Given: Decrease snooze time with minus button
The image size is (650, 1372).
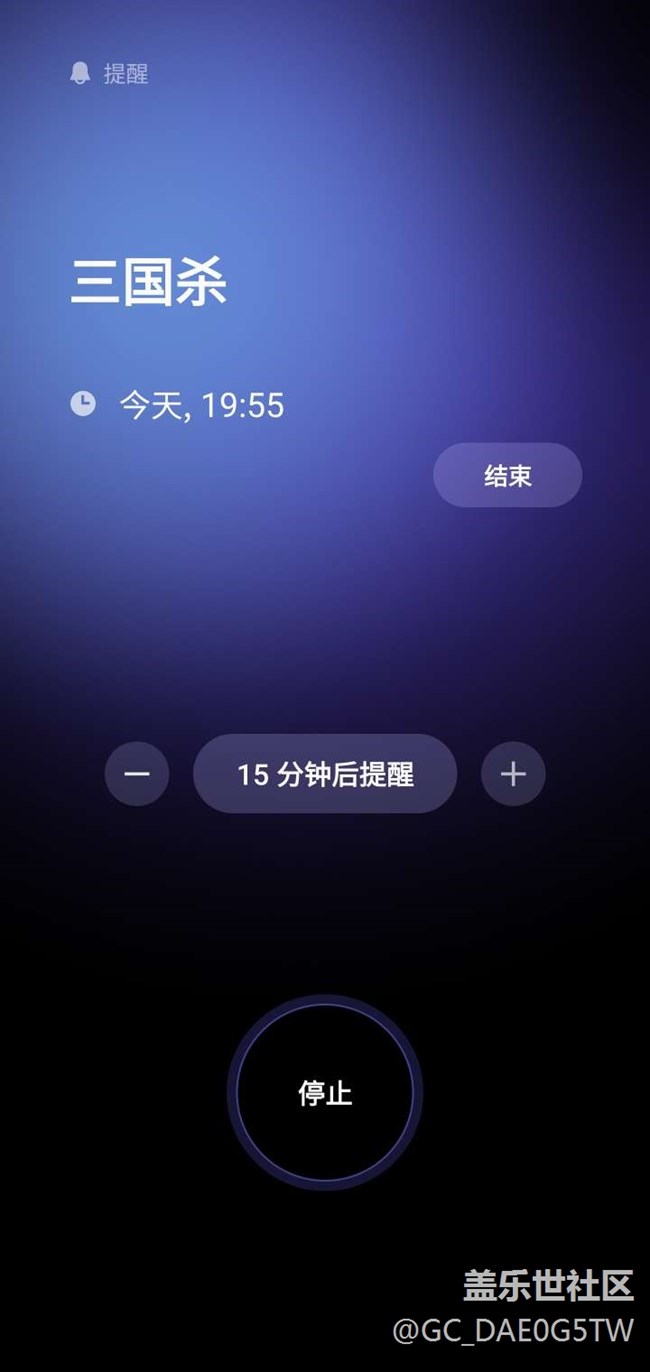Looking at the screenshot, I should 137,773.
